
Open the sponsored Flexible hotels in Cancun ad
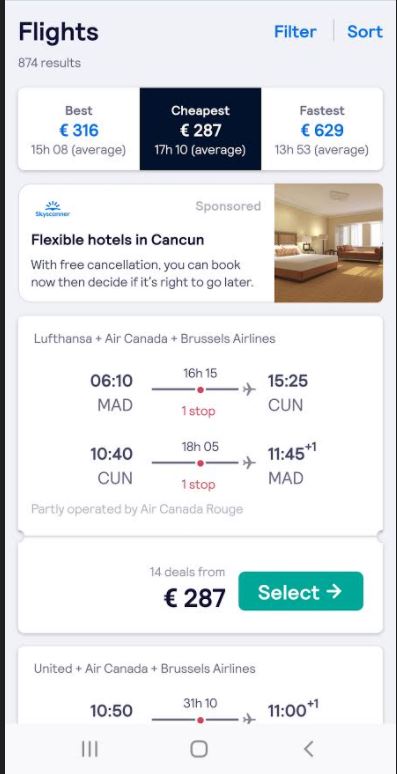200,243
